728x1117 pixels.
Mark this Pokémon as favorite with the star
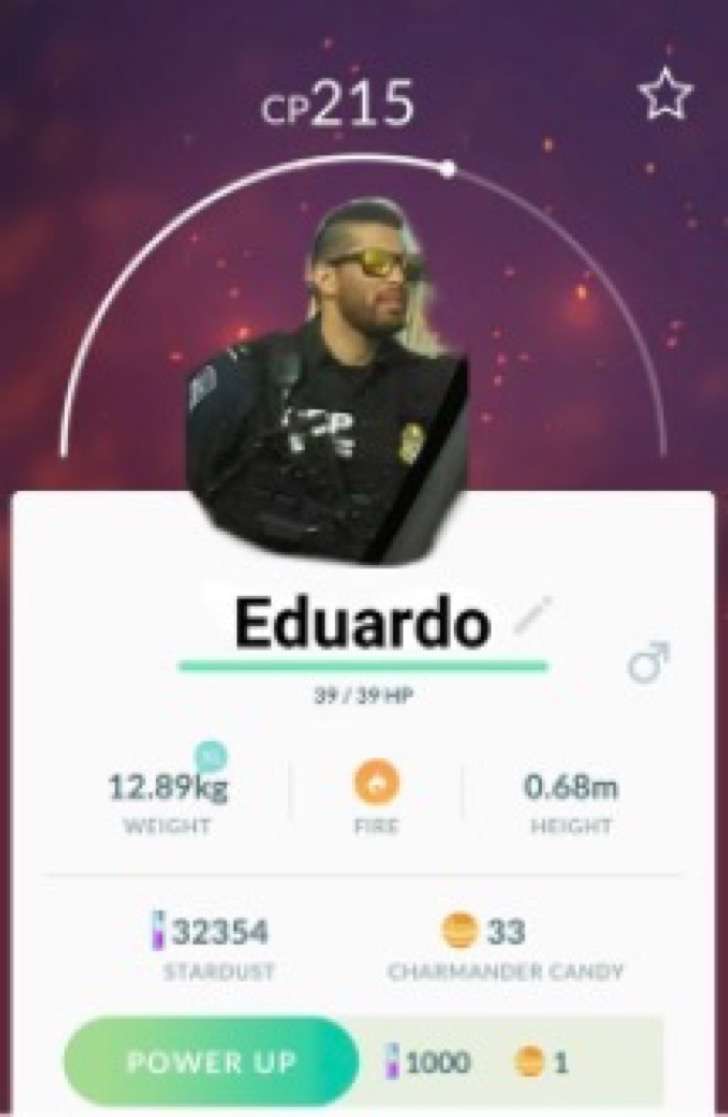point(665,97)
